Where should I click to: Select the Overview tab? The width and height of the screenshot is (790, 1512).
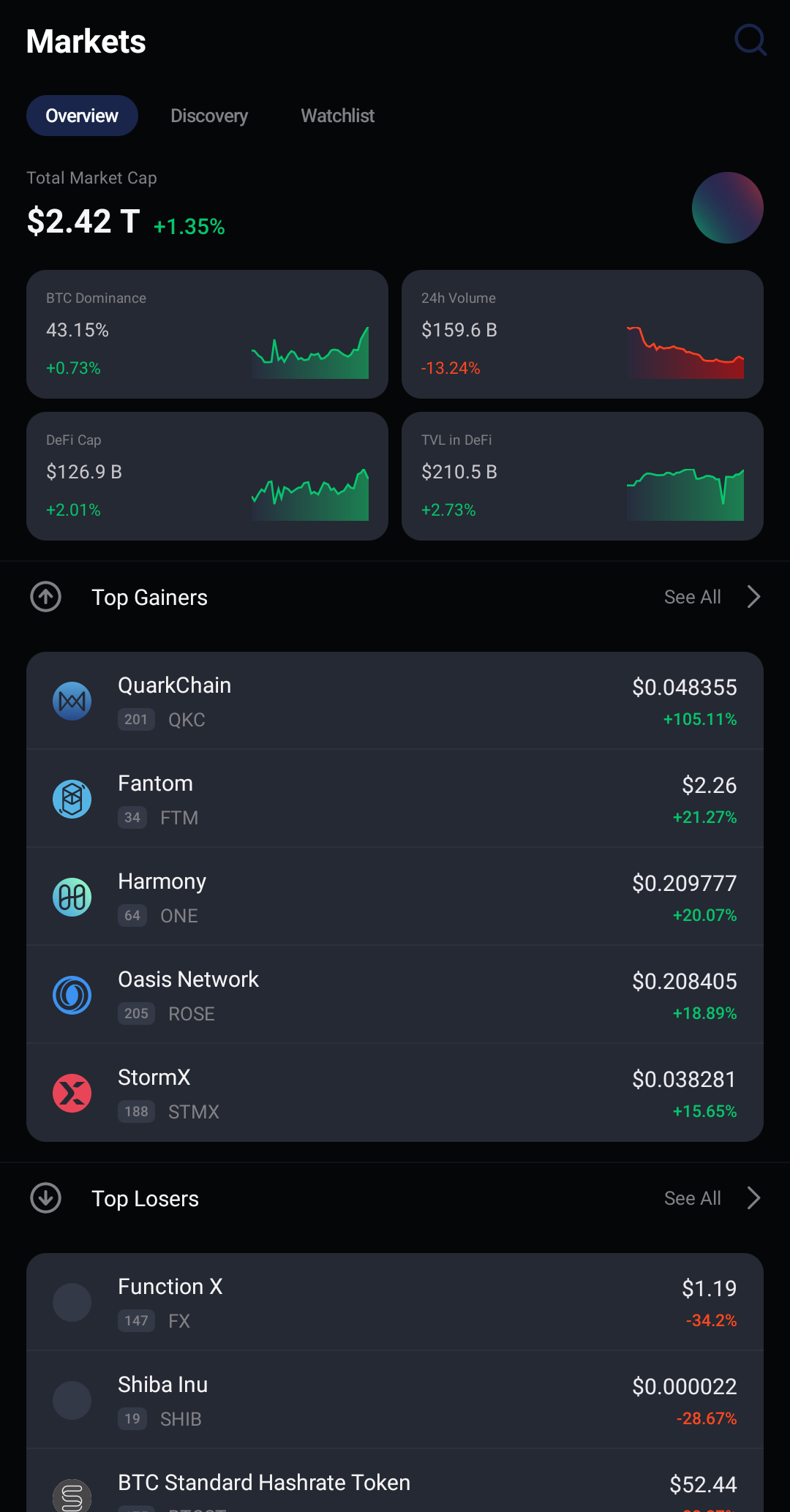(x=82, y=116)
